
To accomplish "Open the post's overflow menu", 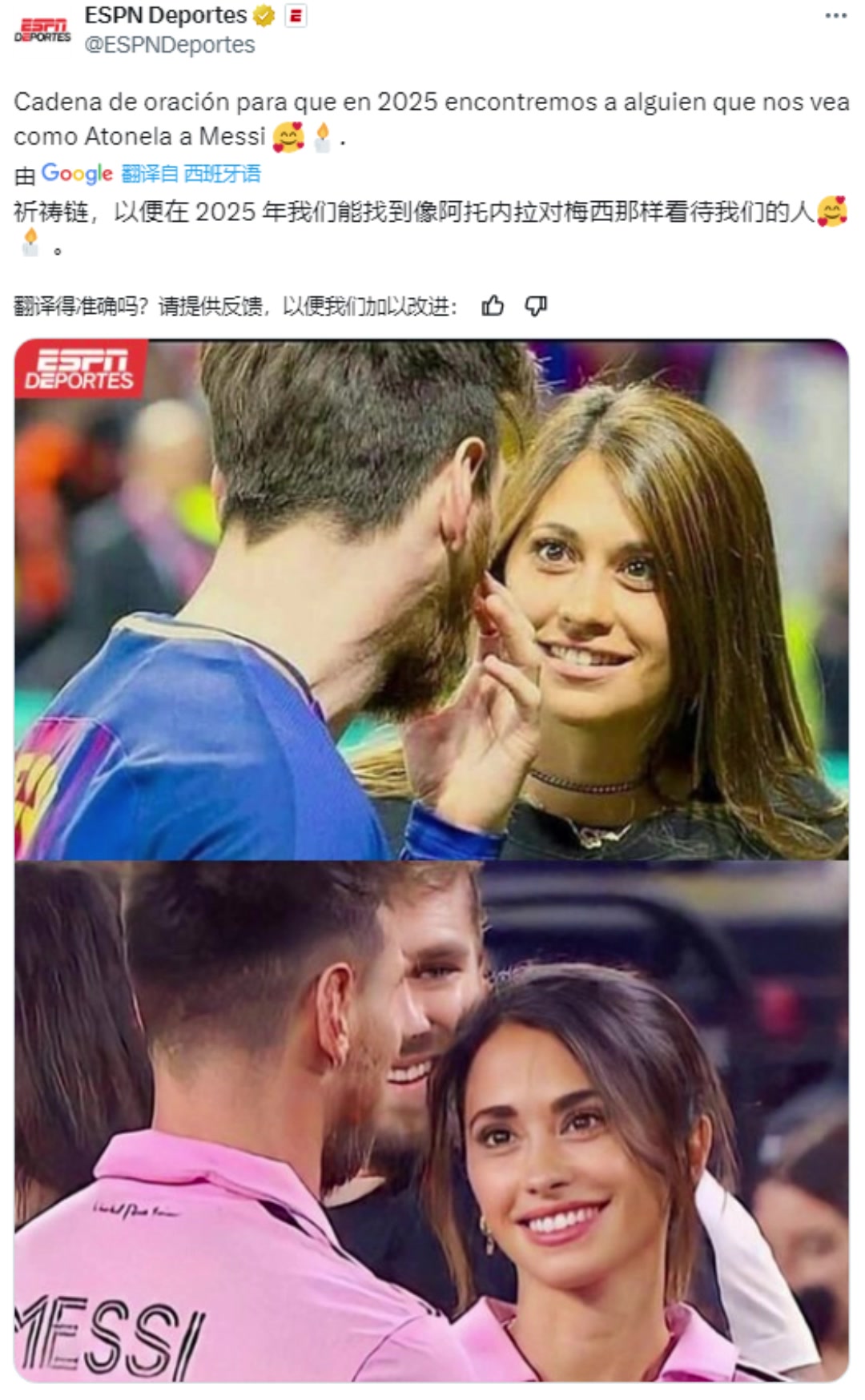I will coord(835,16).
